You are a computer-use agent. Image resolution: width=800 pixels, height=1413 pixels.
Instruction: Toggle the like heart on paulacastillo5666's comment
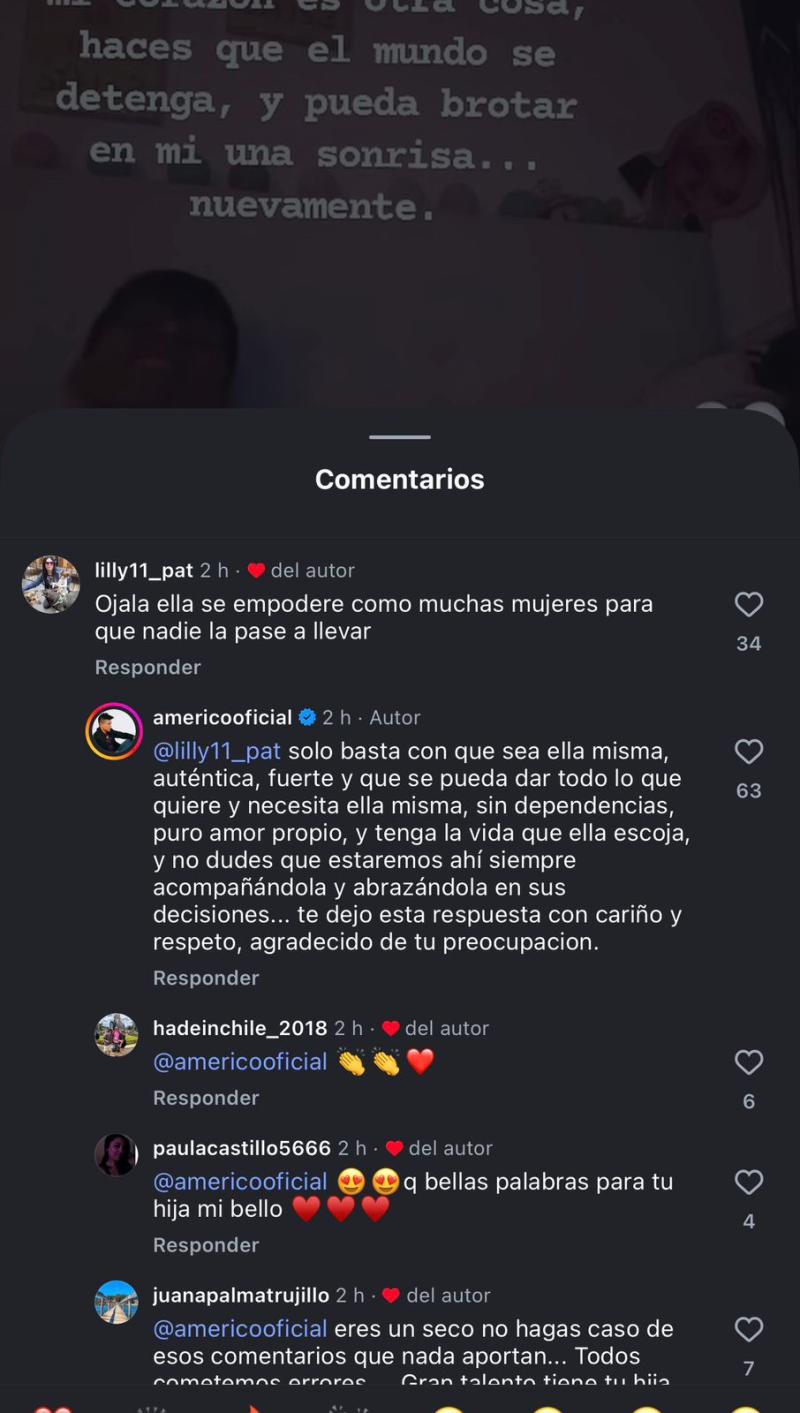[749, 1183]
